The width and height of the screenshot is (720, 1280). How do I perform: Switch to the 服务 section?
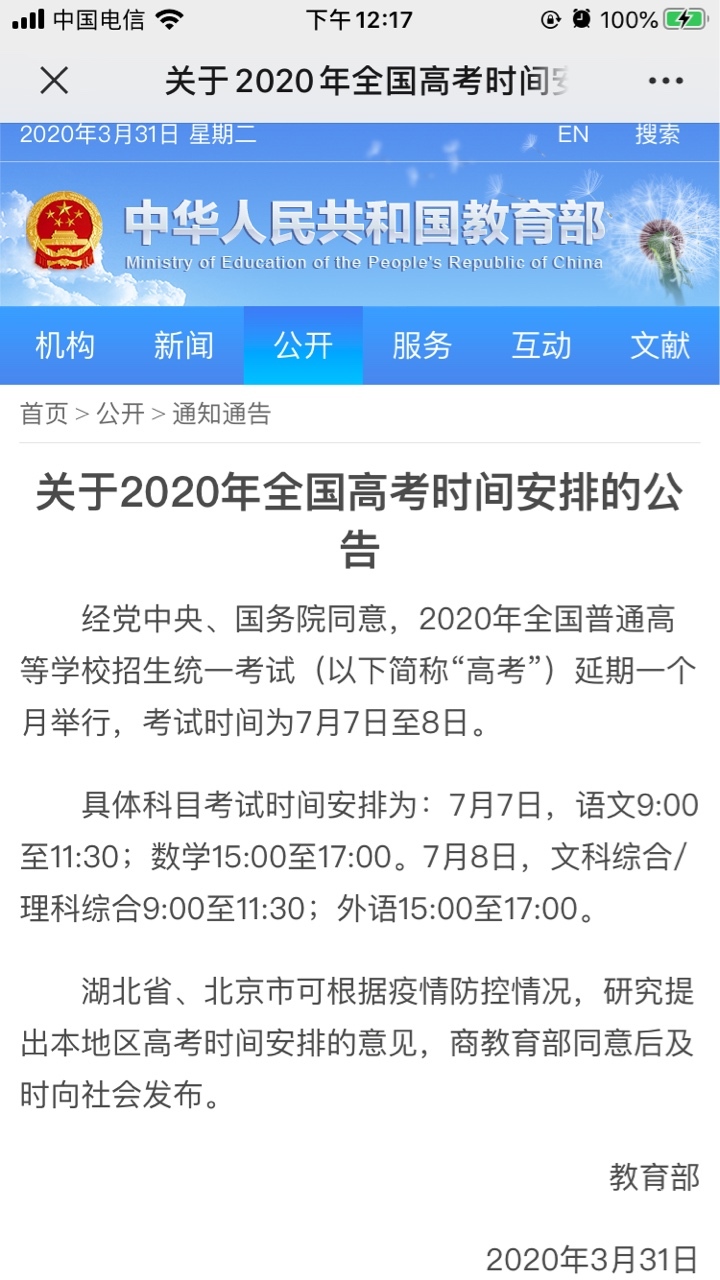point(422,346)
